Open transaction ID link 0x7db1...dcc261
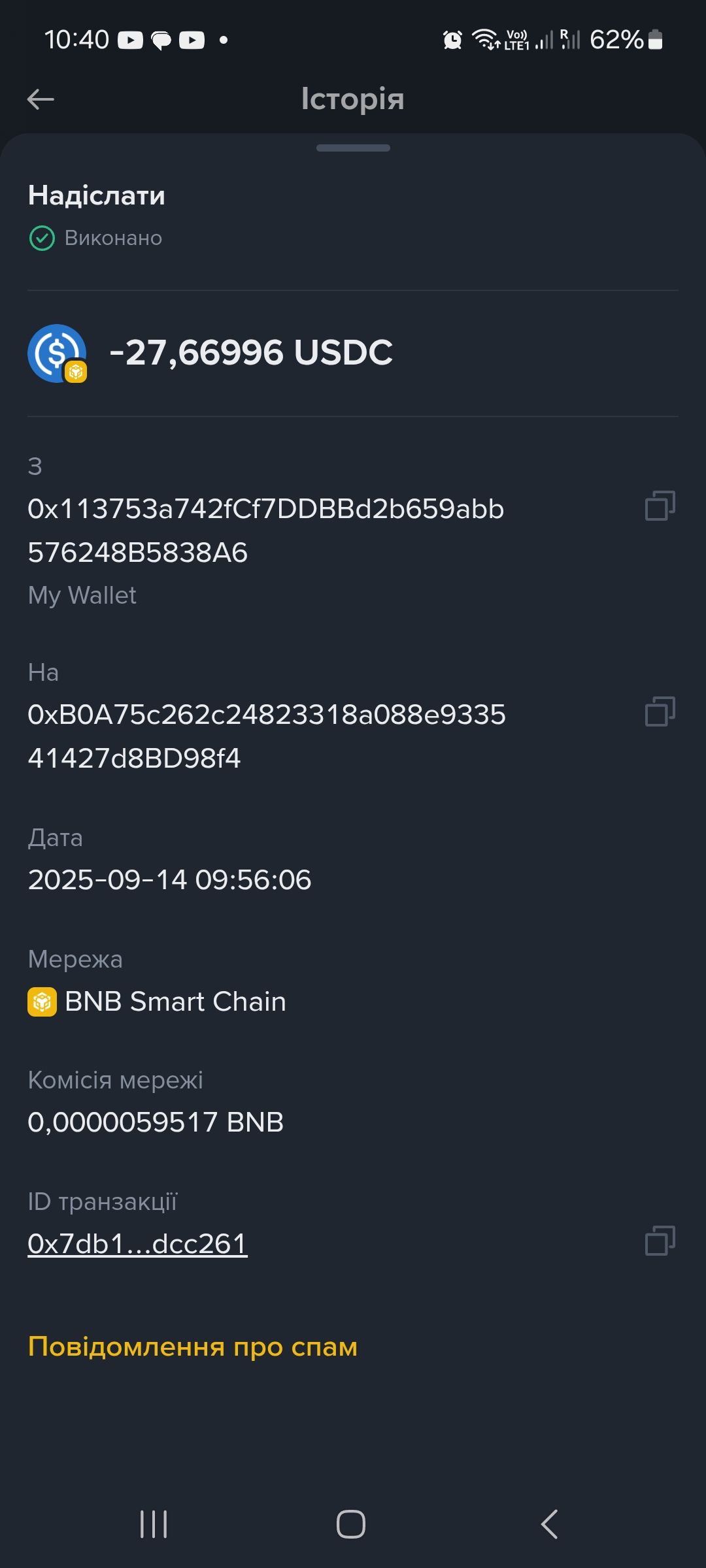Image resolution: width=706 pixels, height=1568 pixels. coord(137,1244)
